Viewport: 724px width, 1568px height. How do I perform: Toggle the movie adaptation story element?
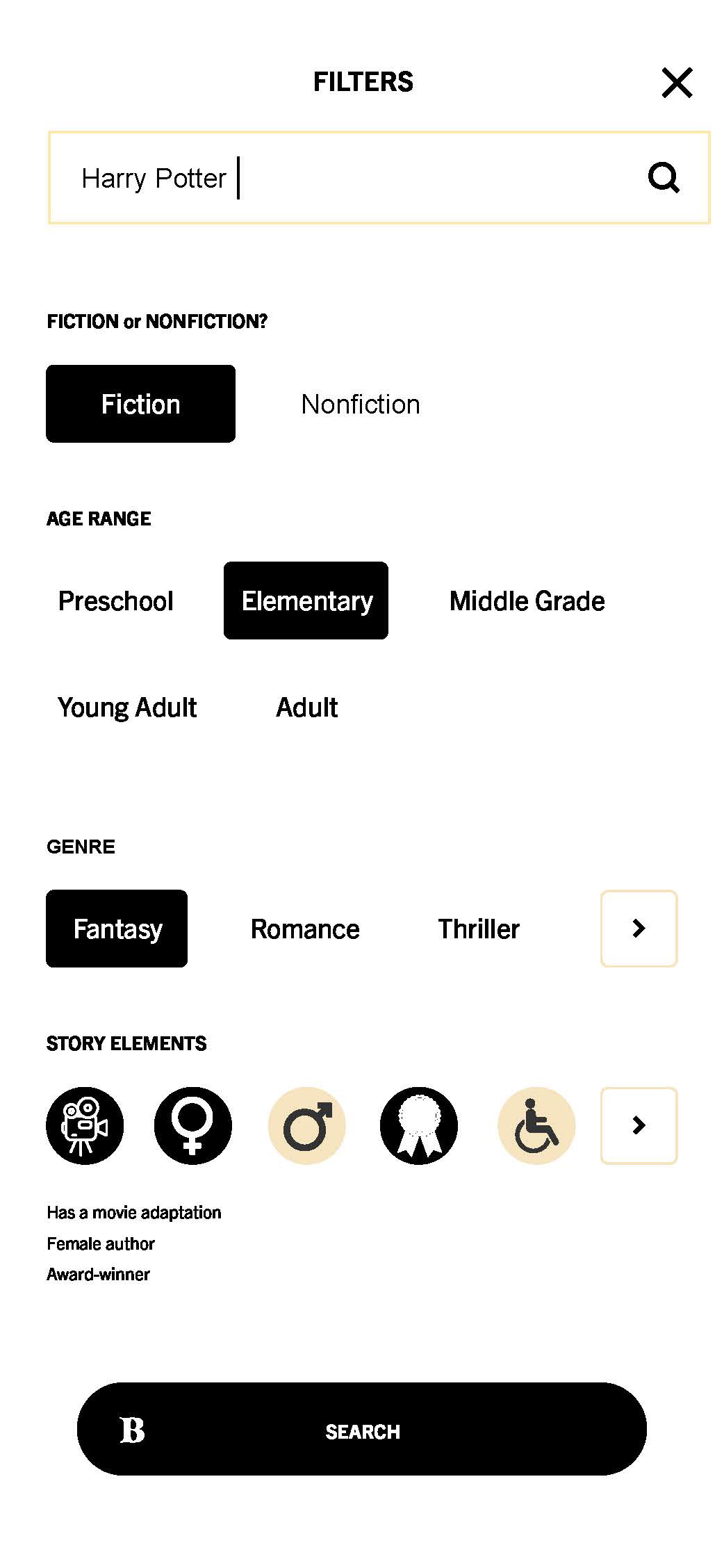[x=85, y=1125]
